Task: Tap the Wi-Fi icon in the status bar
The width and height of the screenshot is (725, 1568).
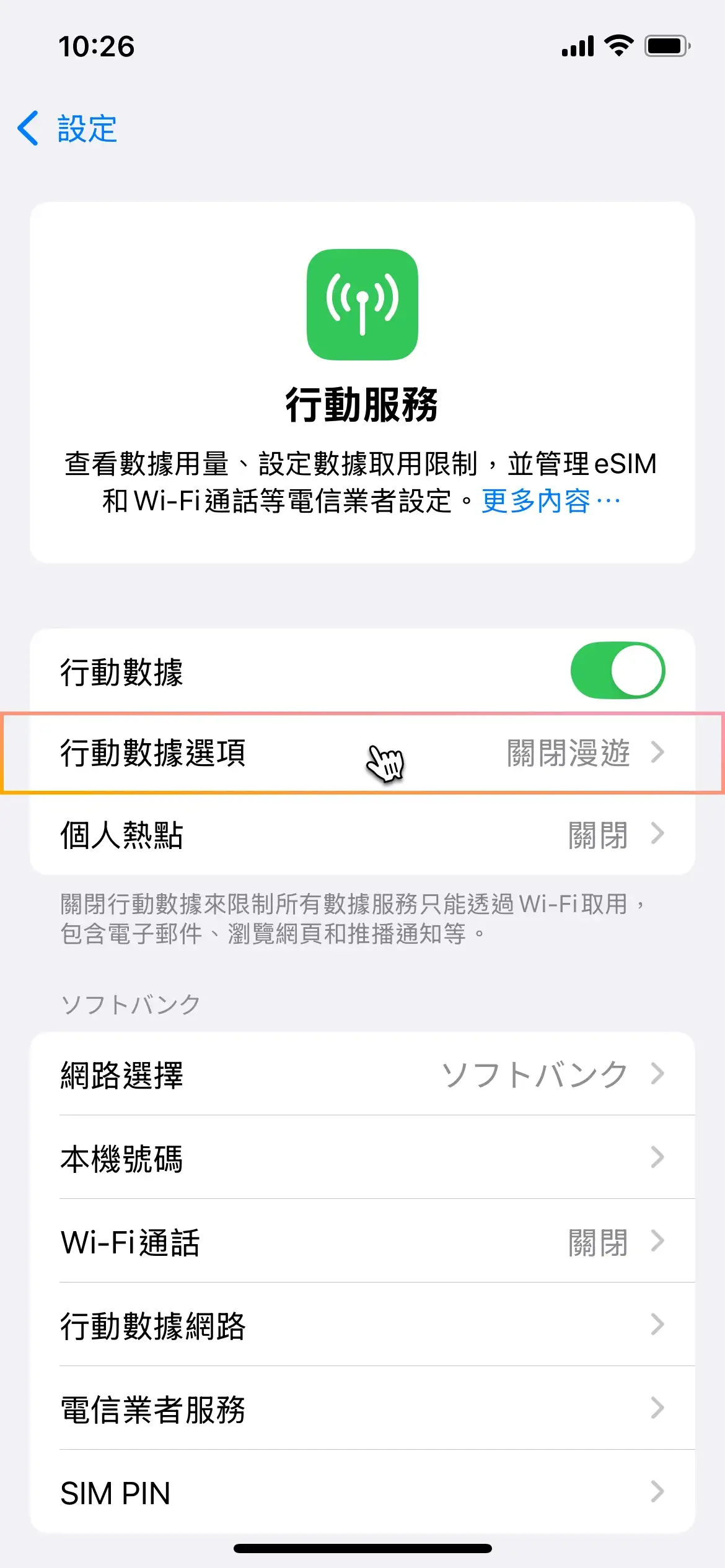Action: click(x=618, y=46)
